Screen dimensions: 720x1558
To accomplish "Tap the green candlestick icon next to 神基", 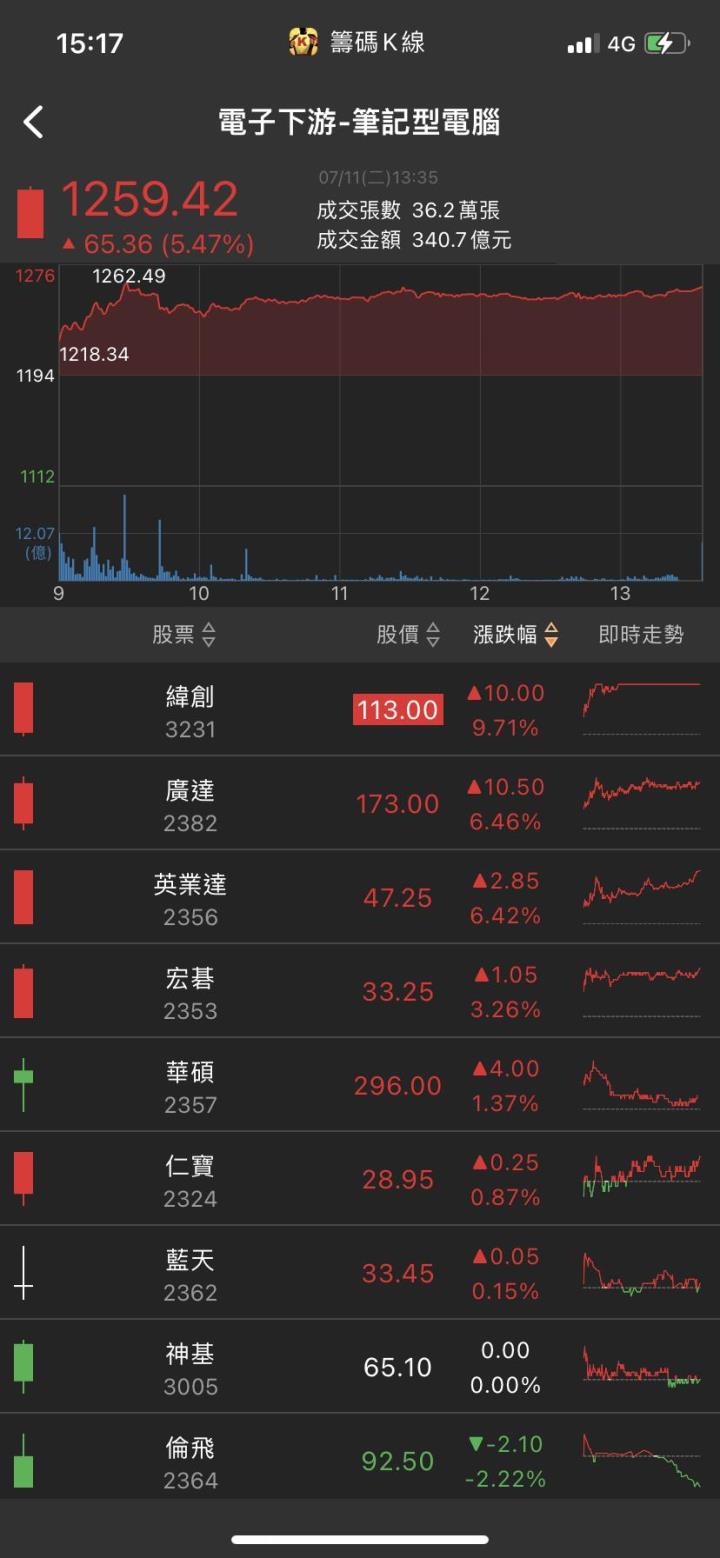I will point(22,1367).
